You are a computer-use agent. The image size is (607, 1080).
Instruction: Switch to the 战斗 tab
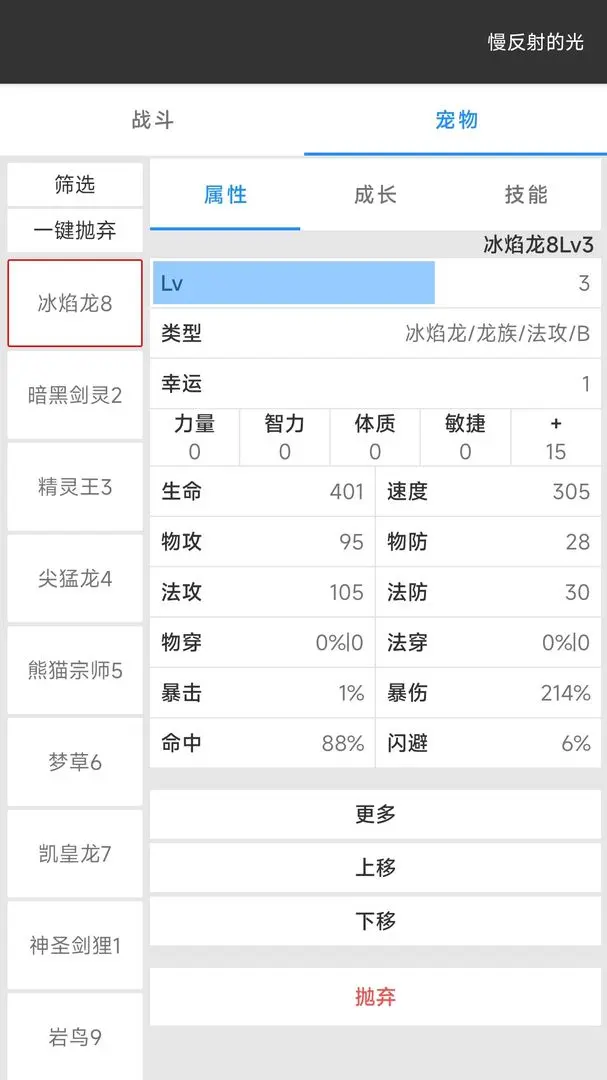coord(152,120)
